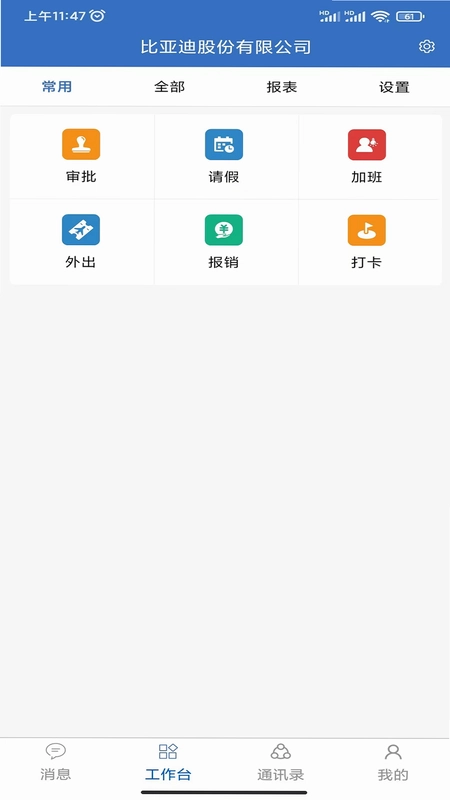450x800 pixels.
Task: Open the 报销 reimbursement app
Action: click(x=224, y=242)
